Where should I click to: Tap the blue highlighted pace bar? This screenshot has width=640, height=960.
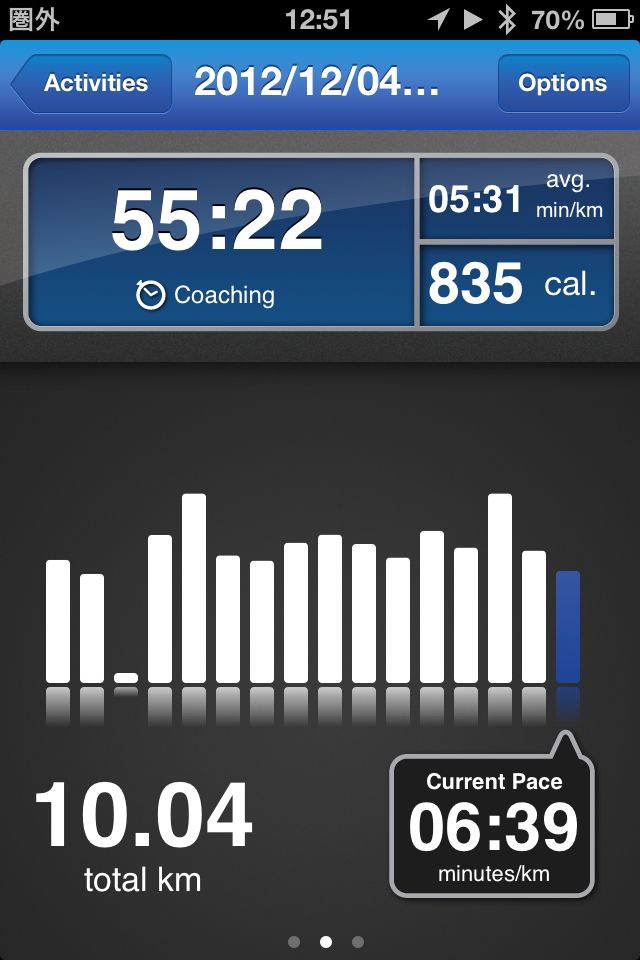point(568,627)
